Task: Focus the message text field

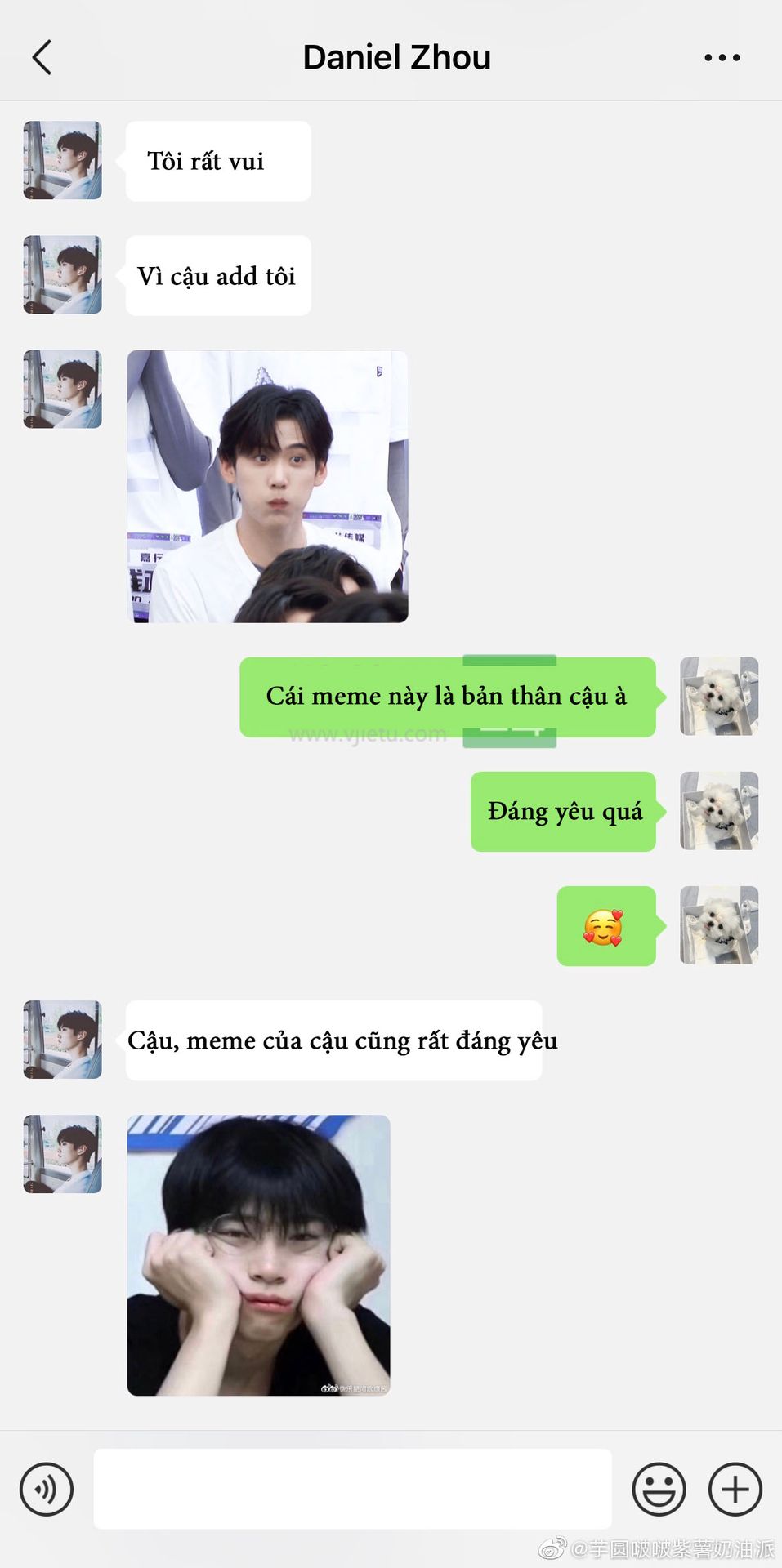Action: click(x=352, y=1489)
